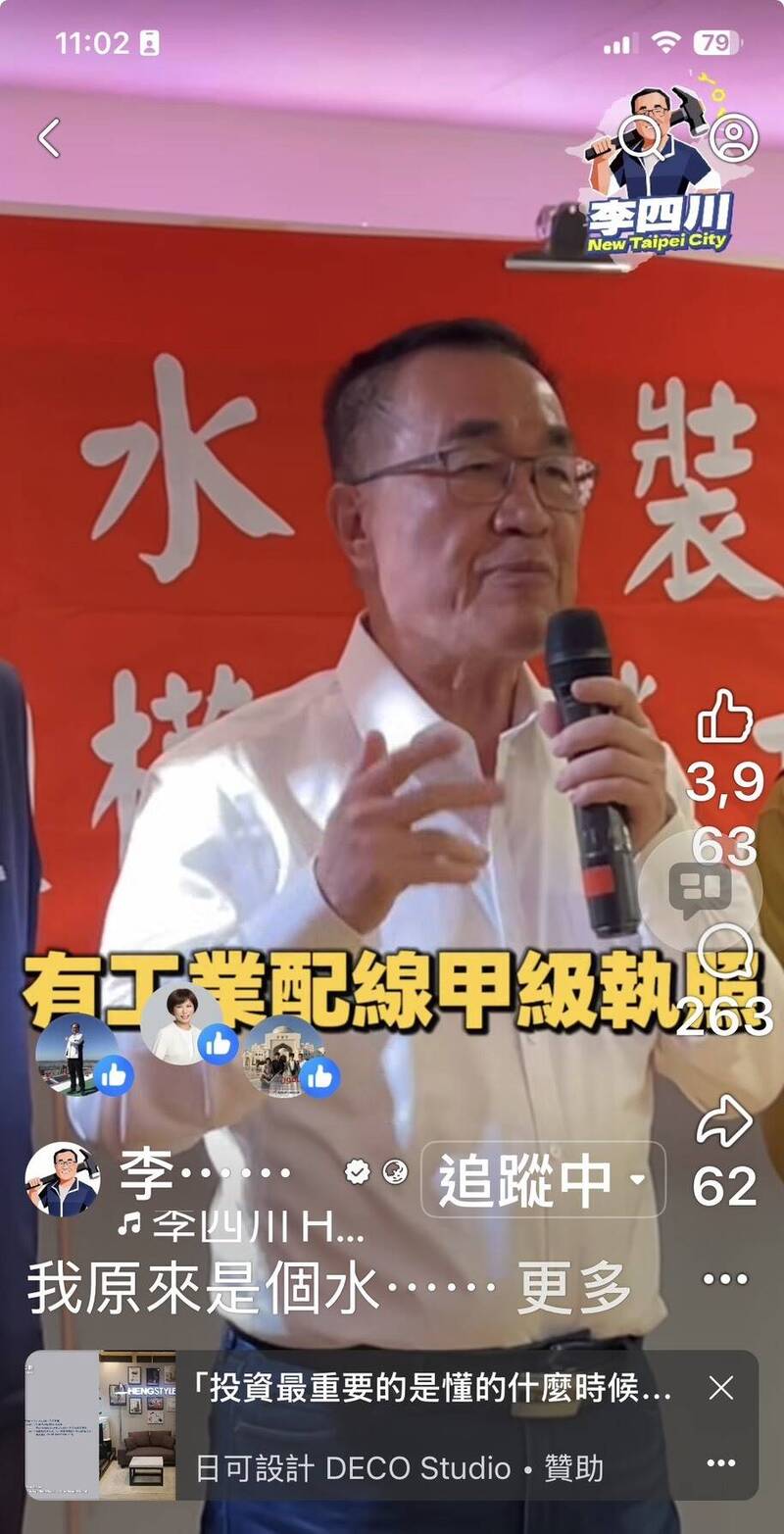Tap the floating chat bubble button
Viewport: 784px width, 1534px height.
coord(700,891)
